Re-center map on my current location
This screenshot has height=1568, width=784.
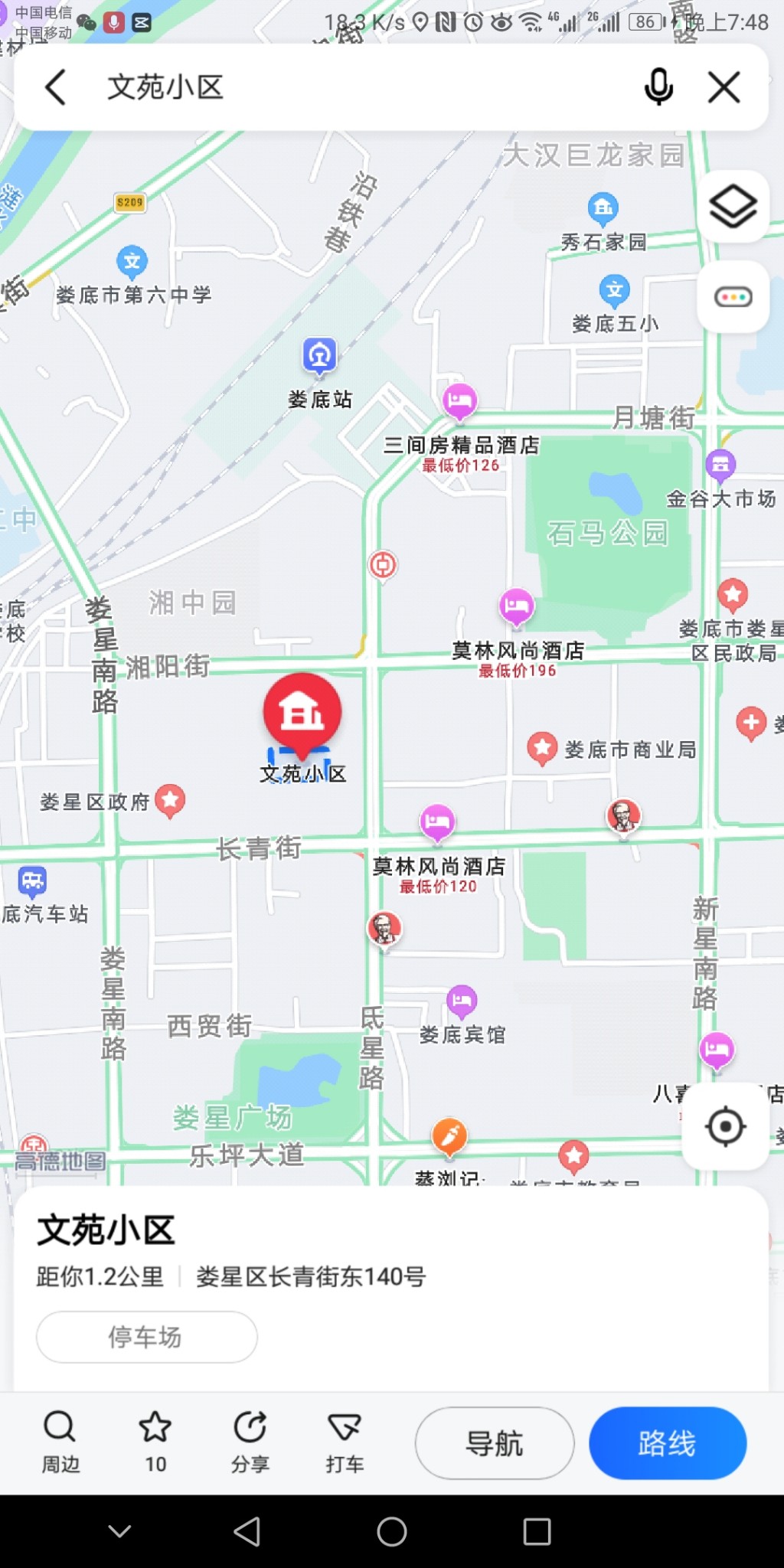click(x=725, y=1126)
